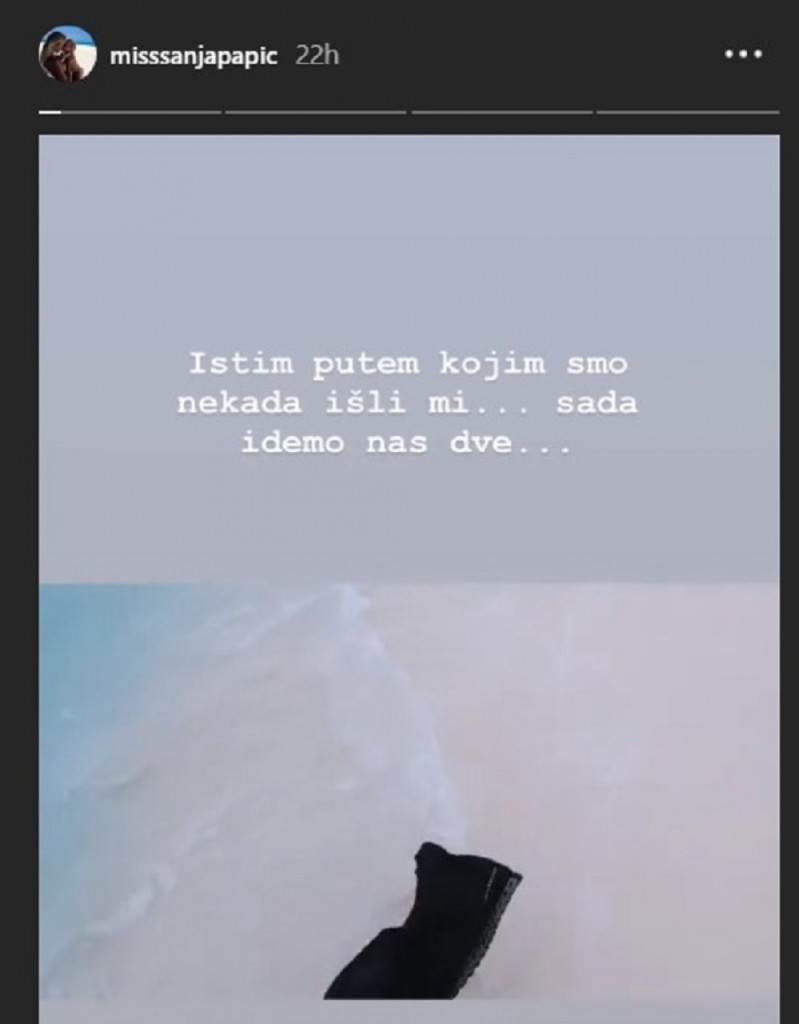Open misssanjapapic's profile picture
Image resolution: width=799 pixels, height=1024 pixels.
point(67,54)
